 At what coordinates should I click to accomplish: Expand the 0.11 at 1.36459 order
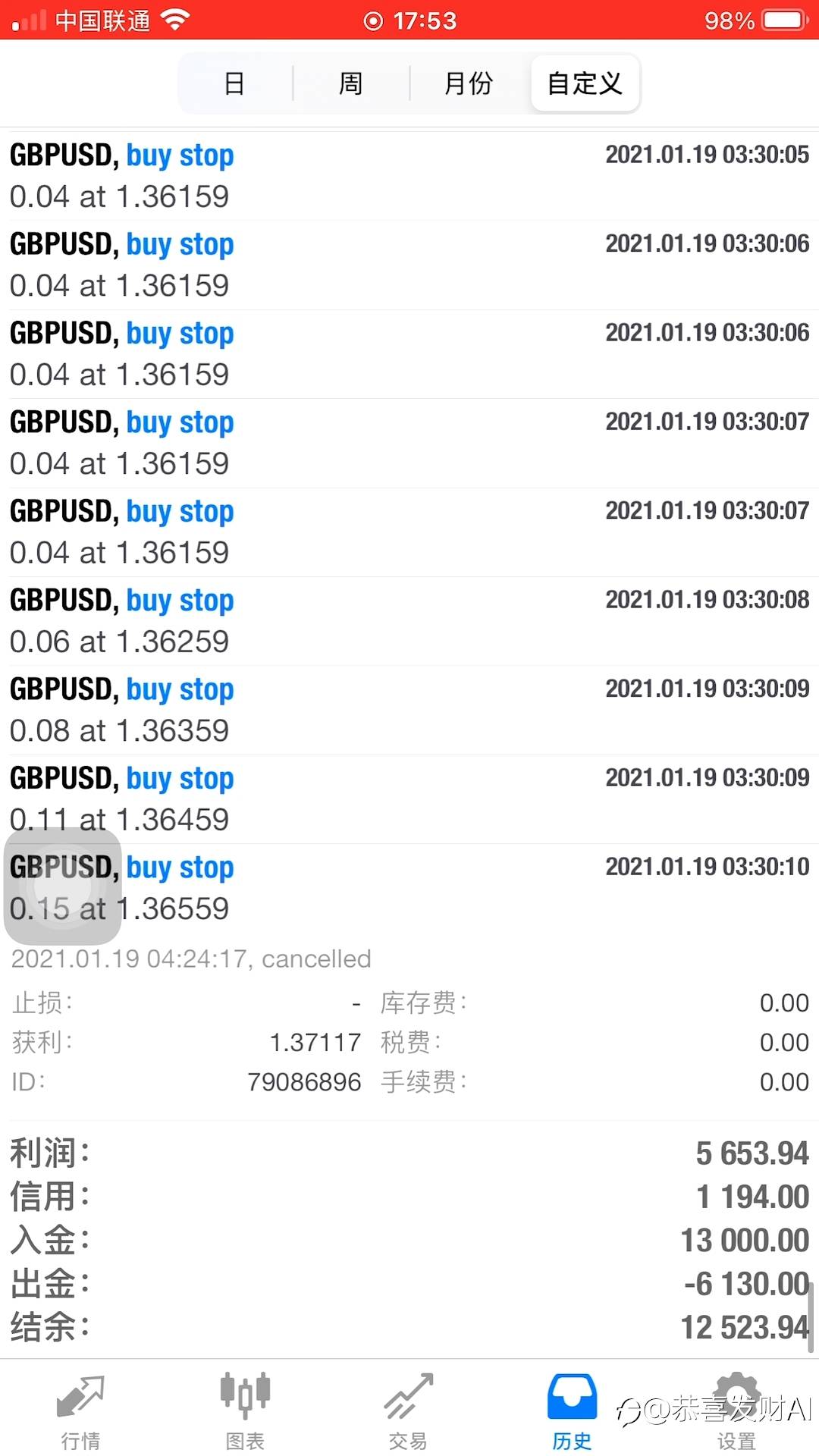[x=409, y=799]
